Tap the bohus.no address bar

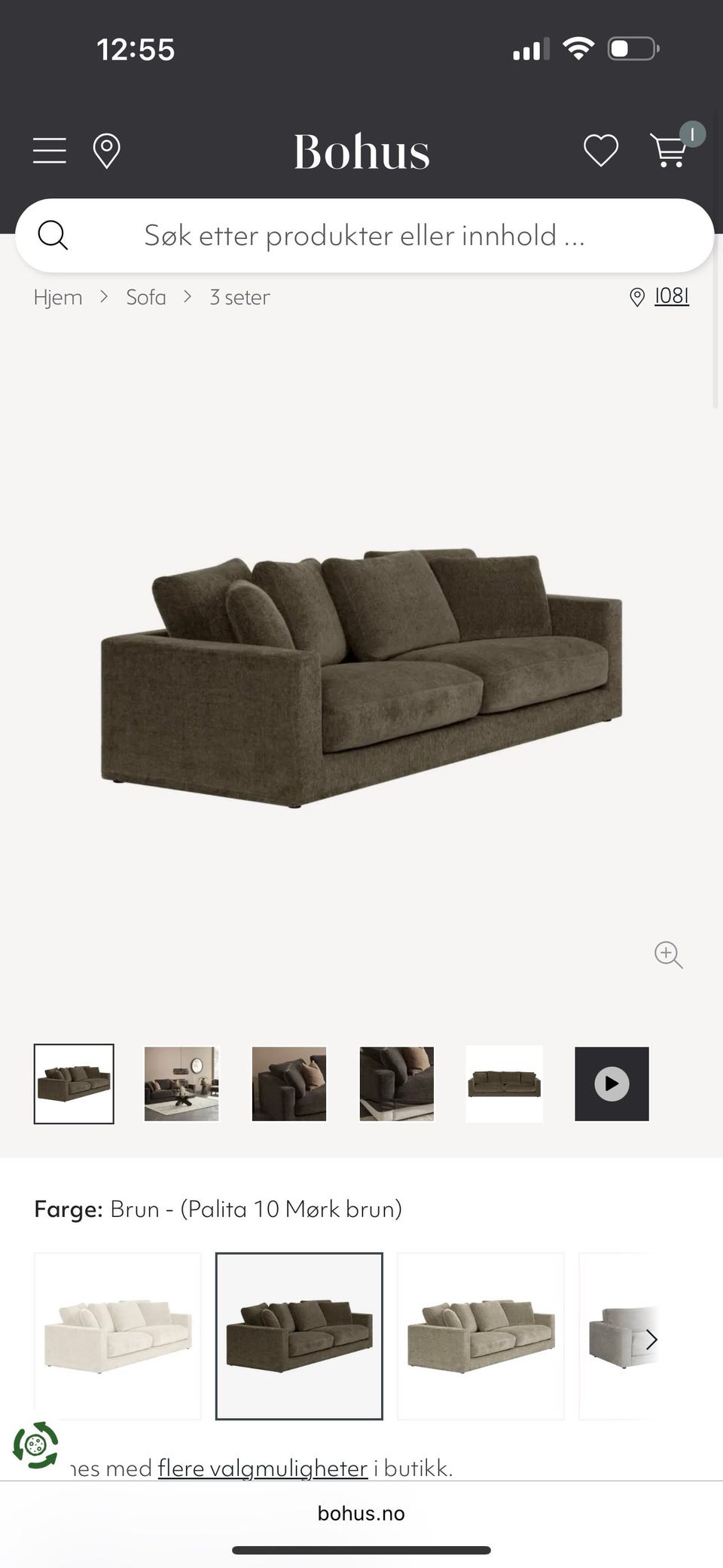coord(361,1513)
